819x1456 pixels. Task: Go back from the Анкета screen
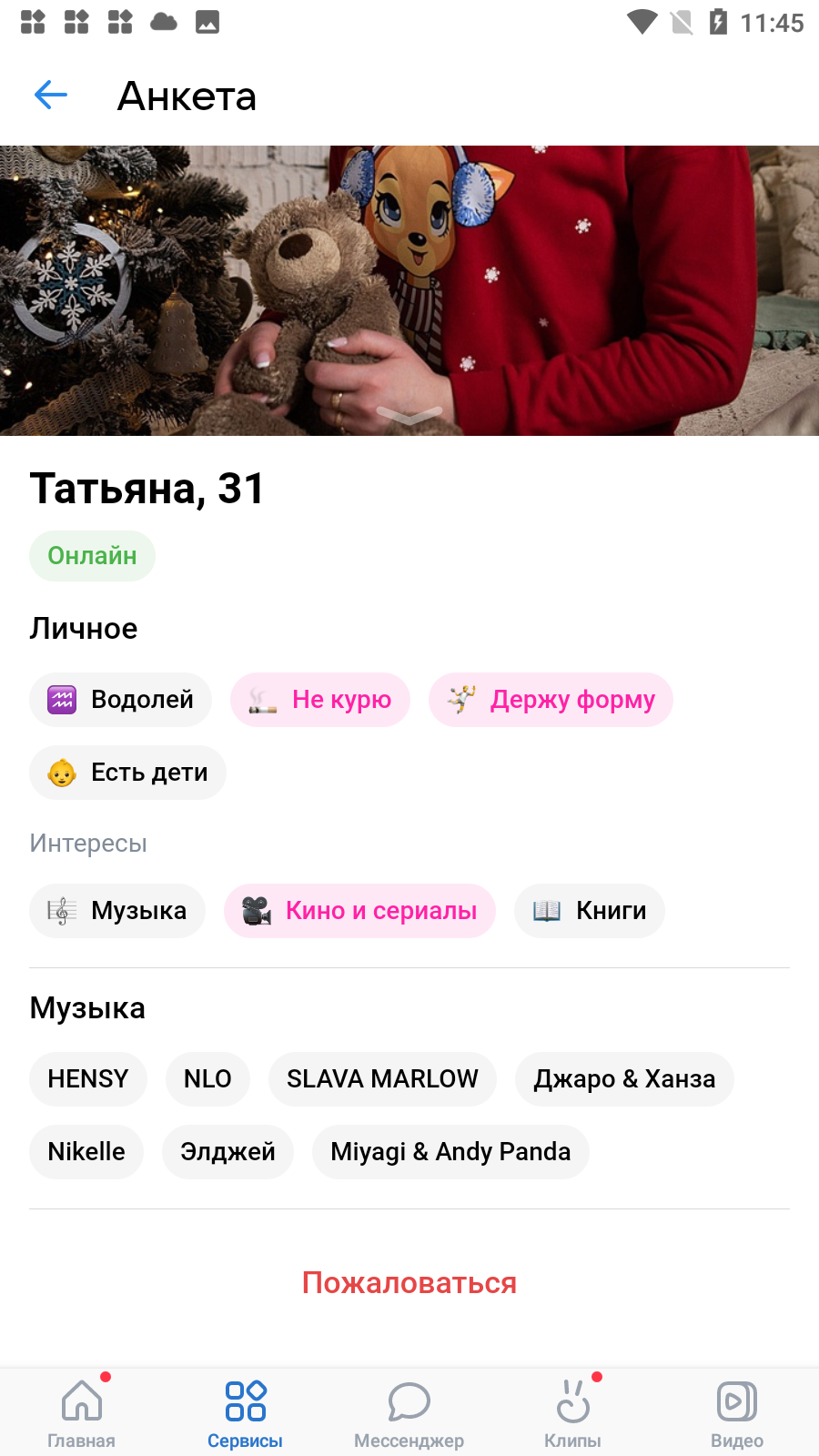[51, 95]
